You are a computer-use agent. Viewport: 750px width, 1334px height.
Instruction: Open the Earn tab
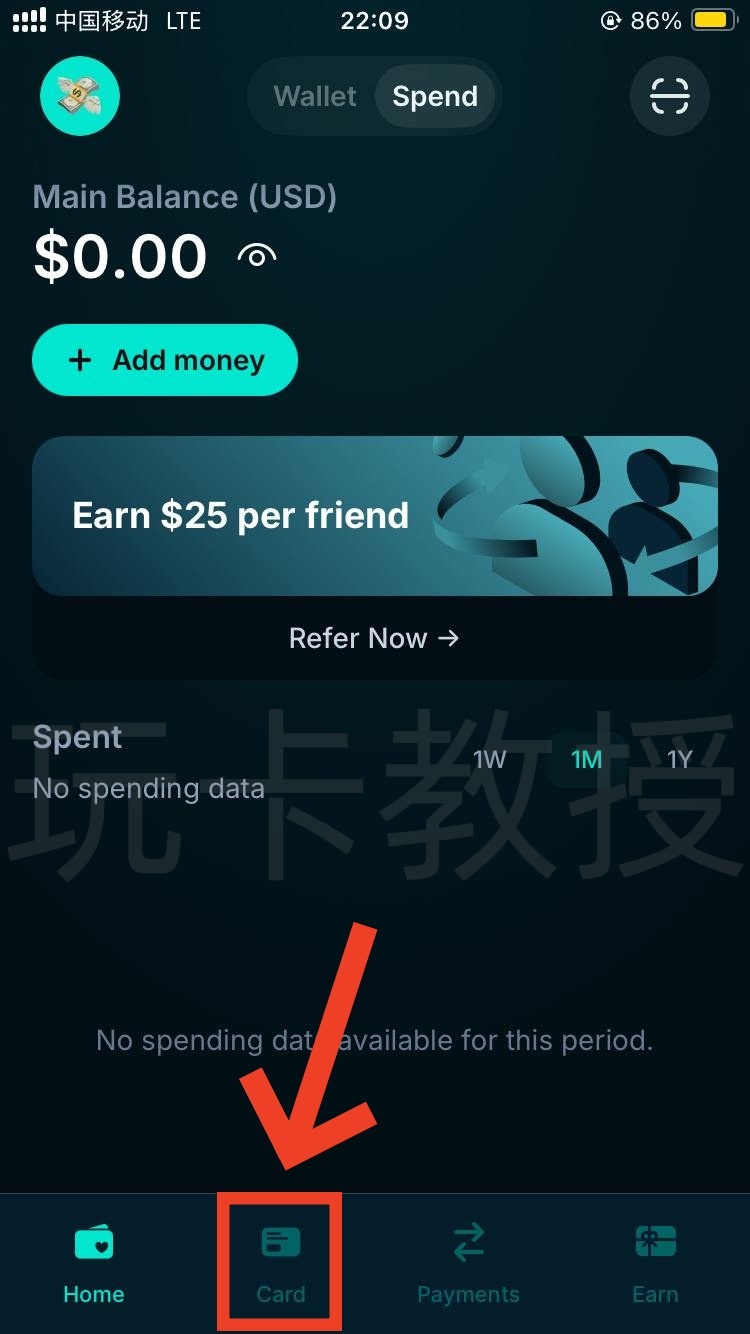655,1264
